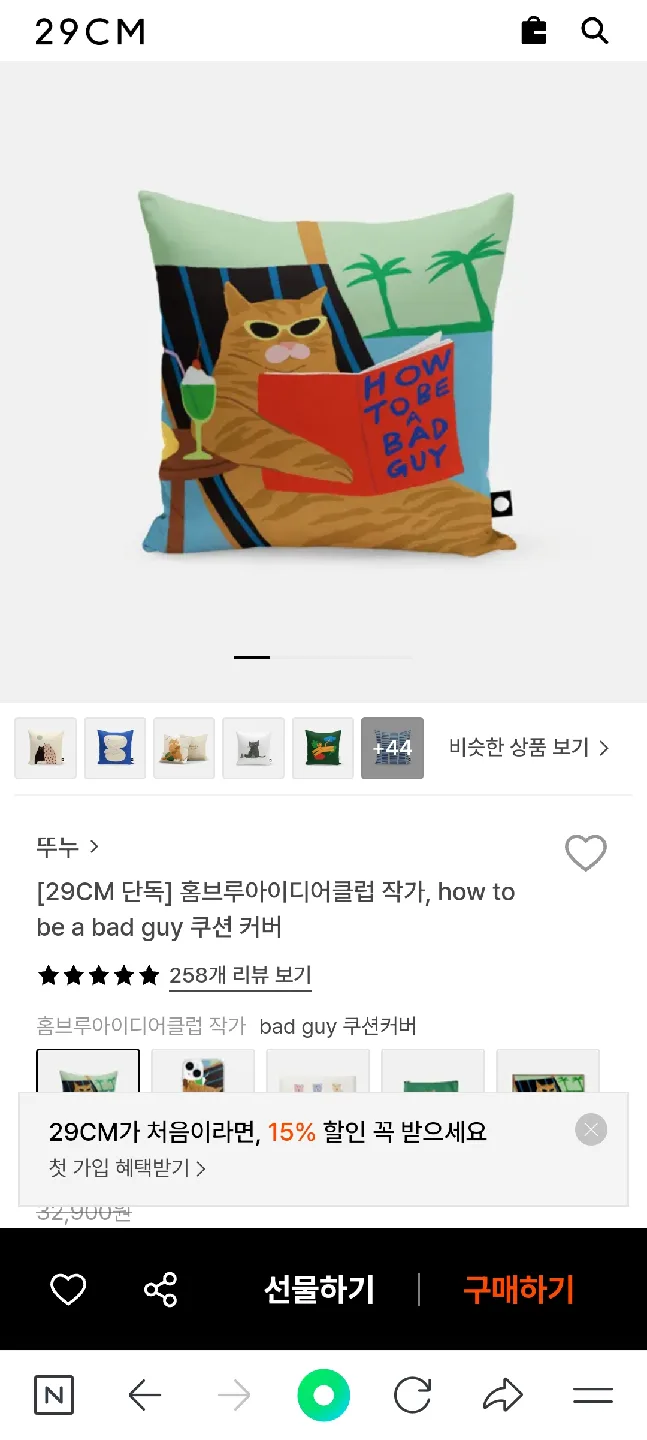Like the product with the outlined heart beside the title

(585, 853)
